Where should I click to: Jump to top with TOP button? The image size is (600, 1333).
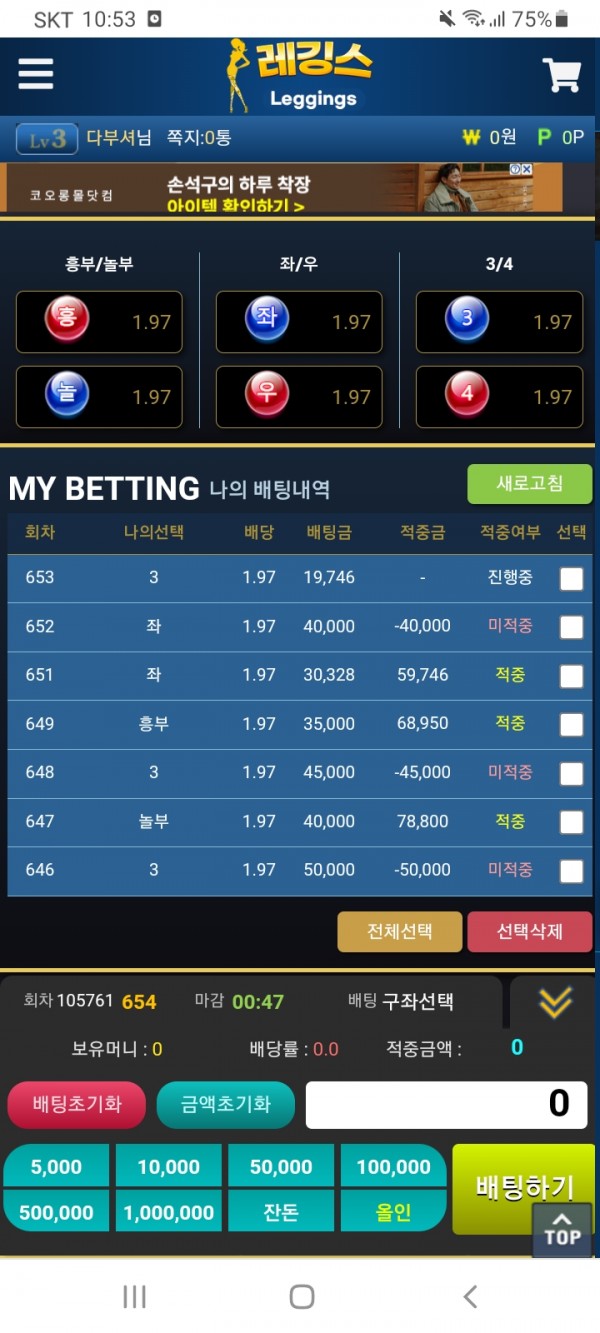point(562,1230)
